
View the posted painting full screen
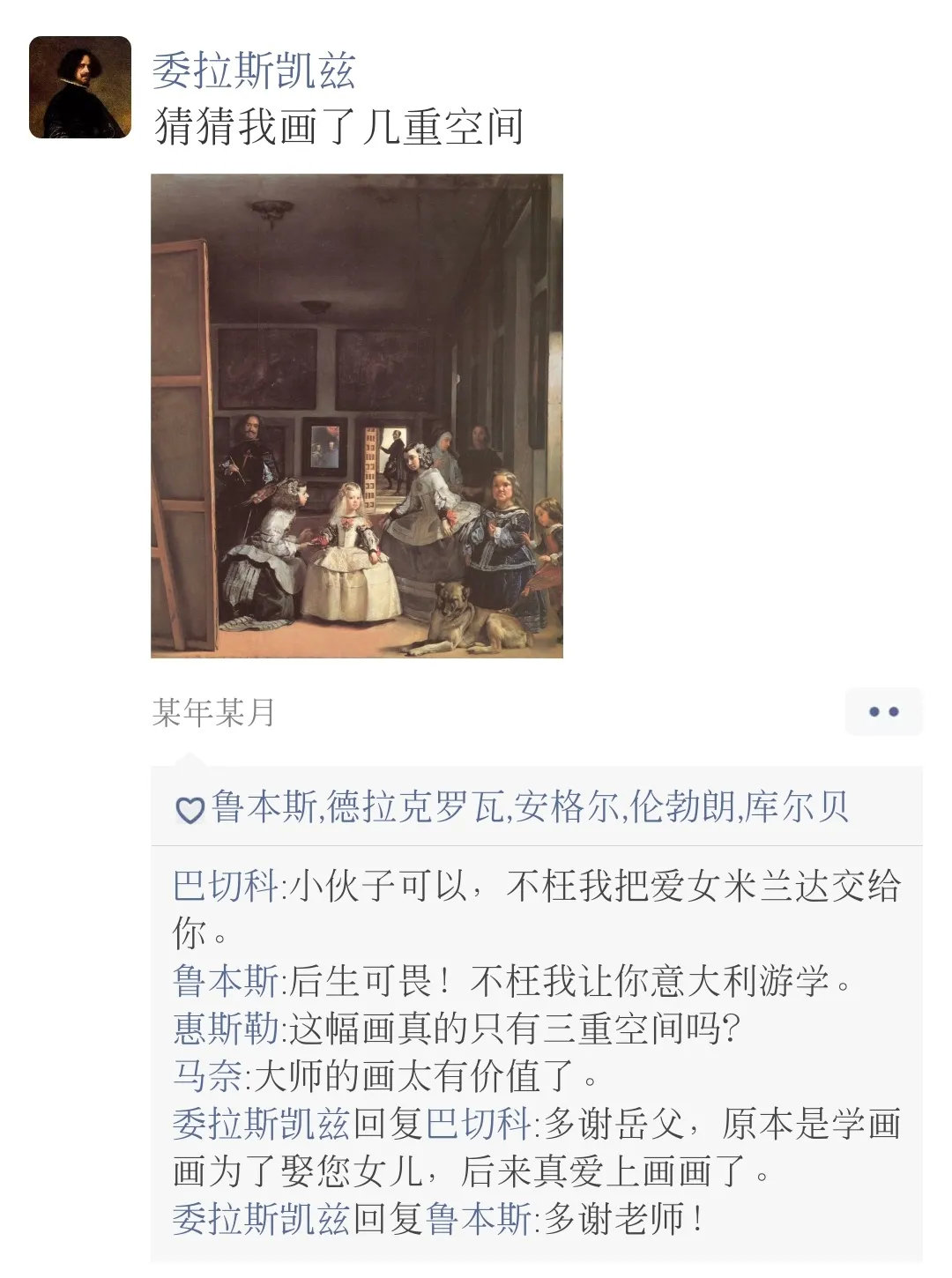coord(357,416)
